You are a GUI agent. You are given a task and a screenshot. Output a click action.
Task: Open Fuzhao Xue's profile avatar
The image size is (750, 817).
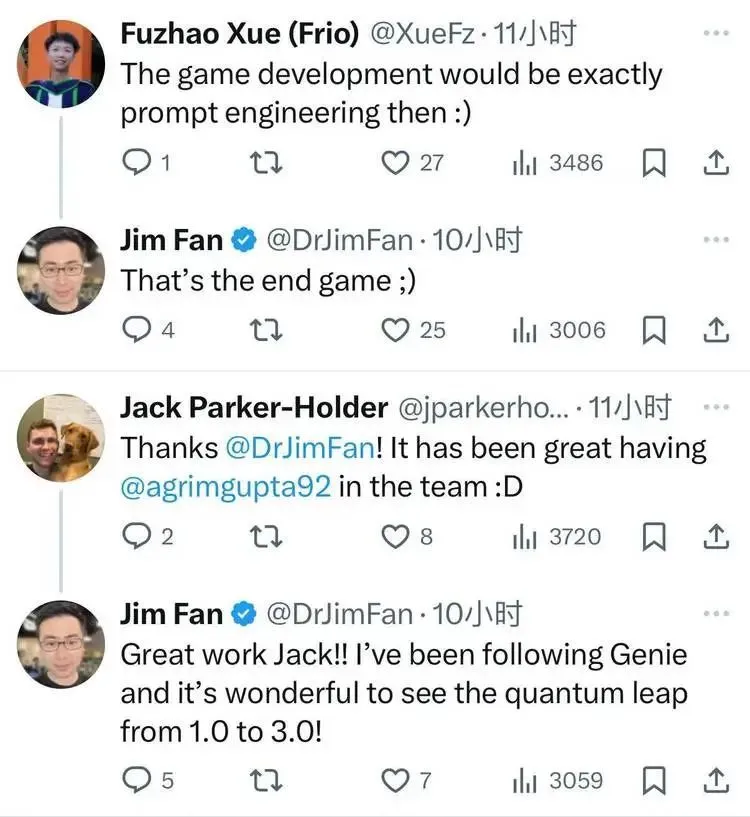(61, 63)
